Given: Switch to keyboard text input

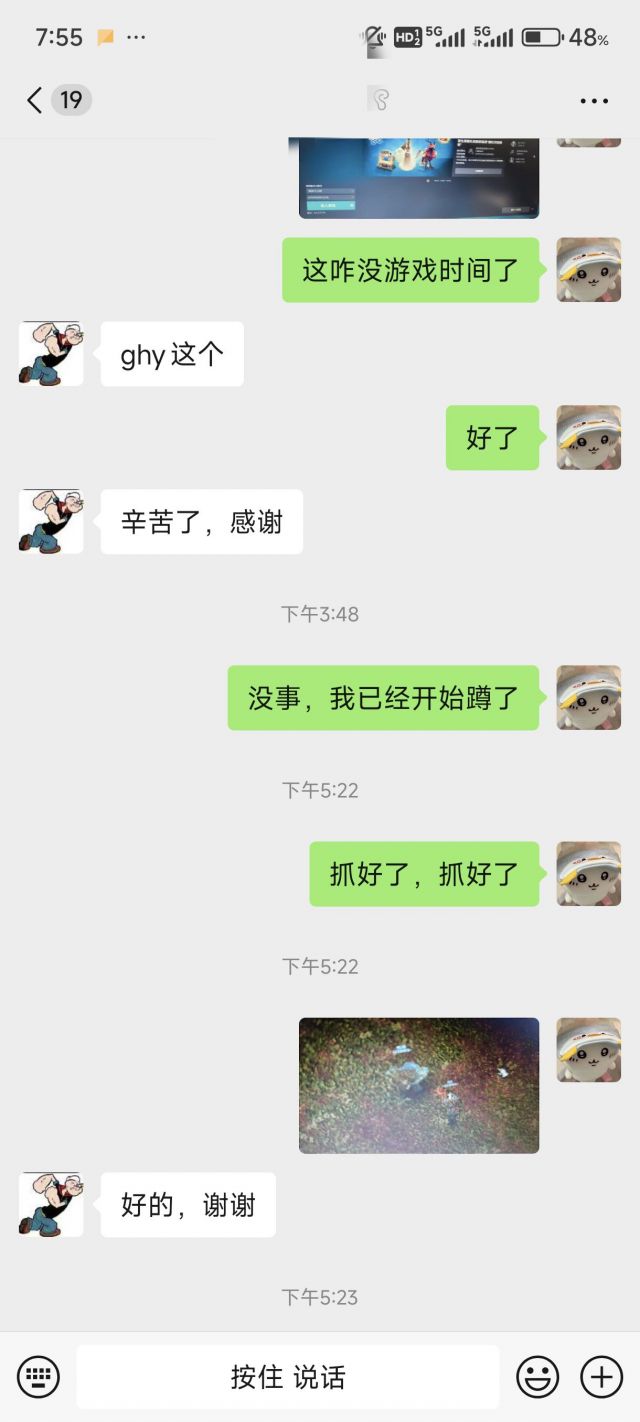Looking at the screenshot, I should click(x=39, y=1377).
